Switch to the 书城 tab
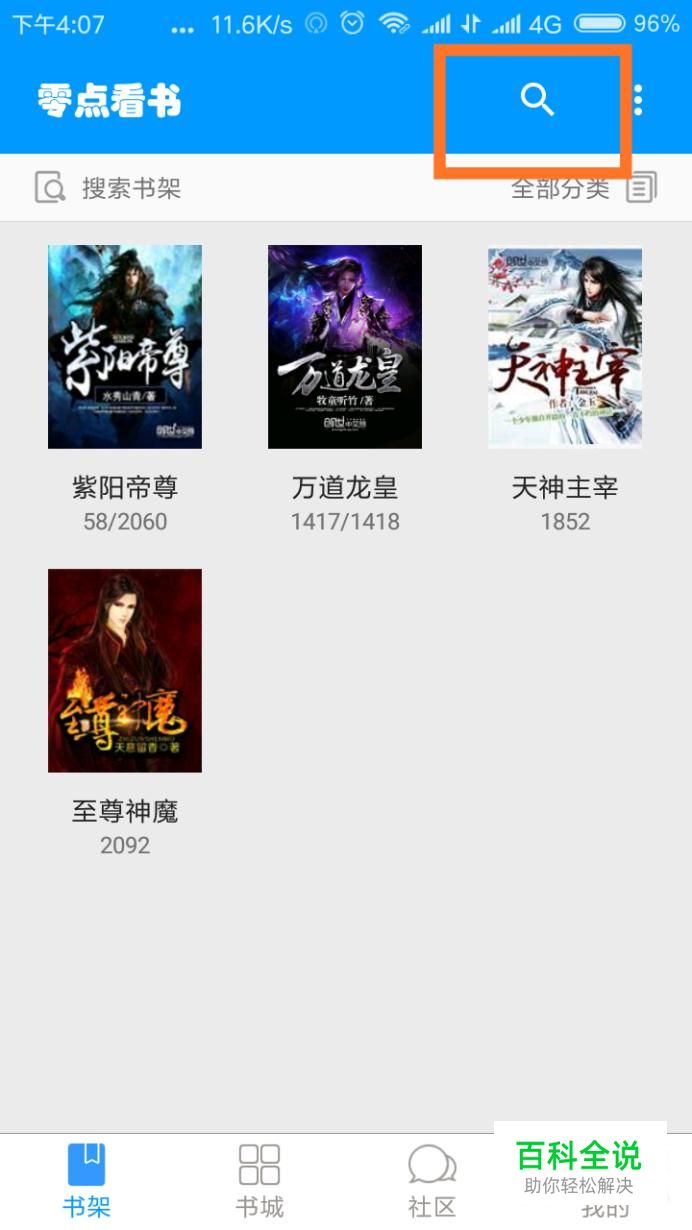Image resolution: width=692 pixels, height=1230 pixels. pos(259,1180)
